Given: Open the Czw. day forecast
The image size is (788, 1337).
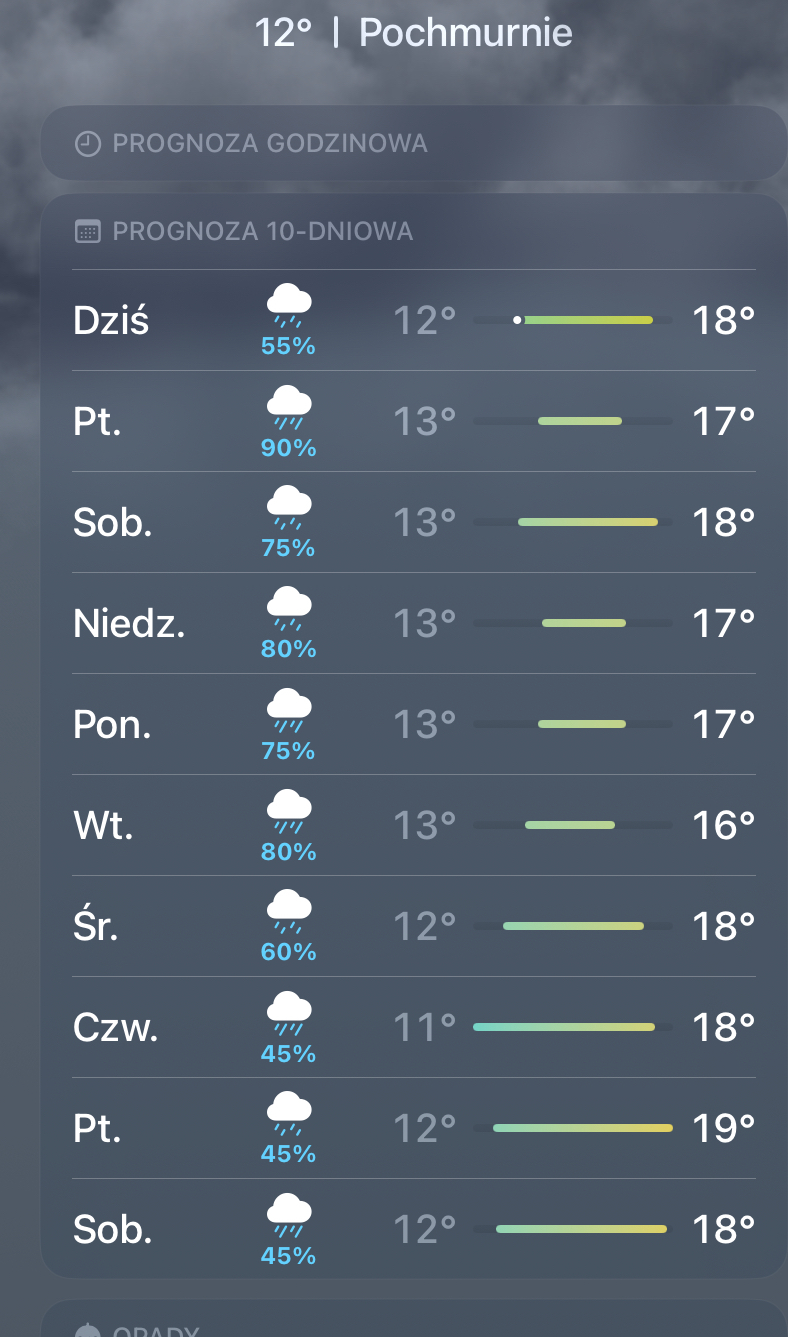Looking at the screenshot, I should click(x=413, y=1028).
